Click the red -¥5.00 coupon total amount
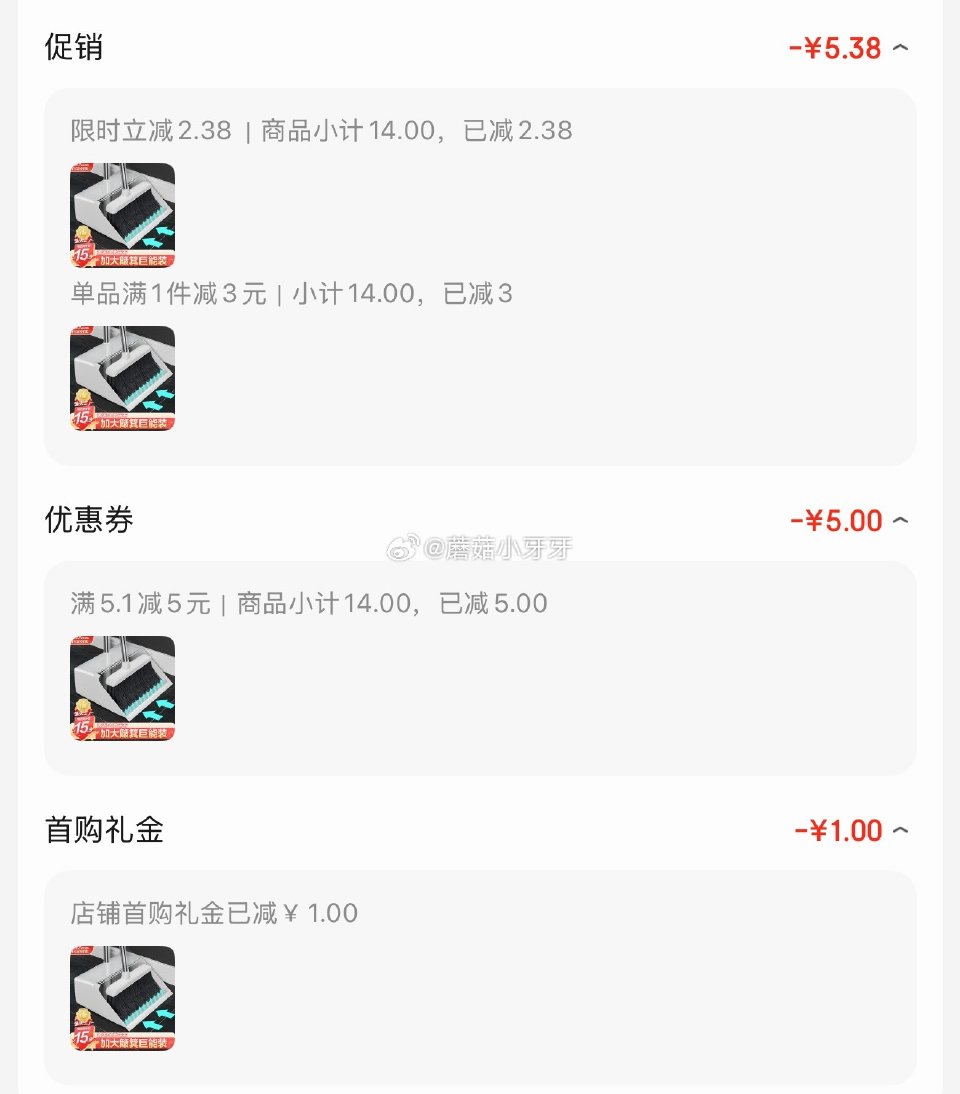 836,520
